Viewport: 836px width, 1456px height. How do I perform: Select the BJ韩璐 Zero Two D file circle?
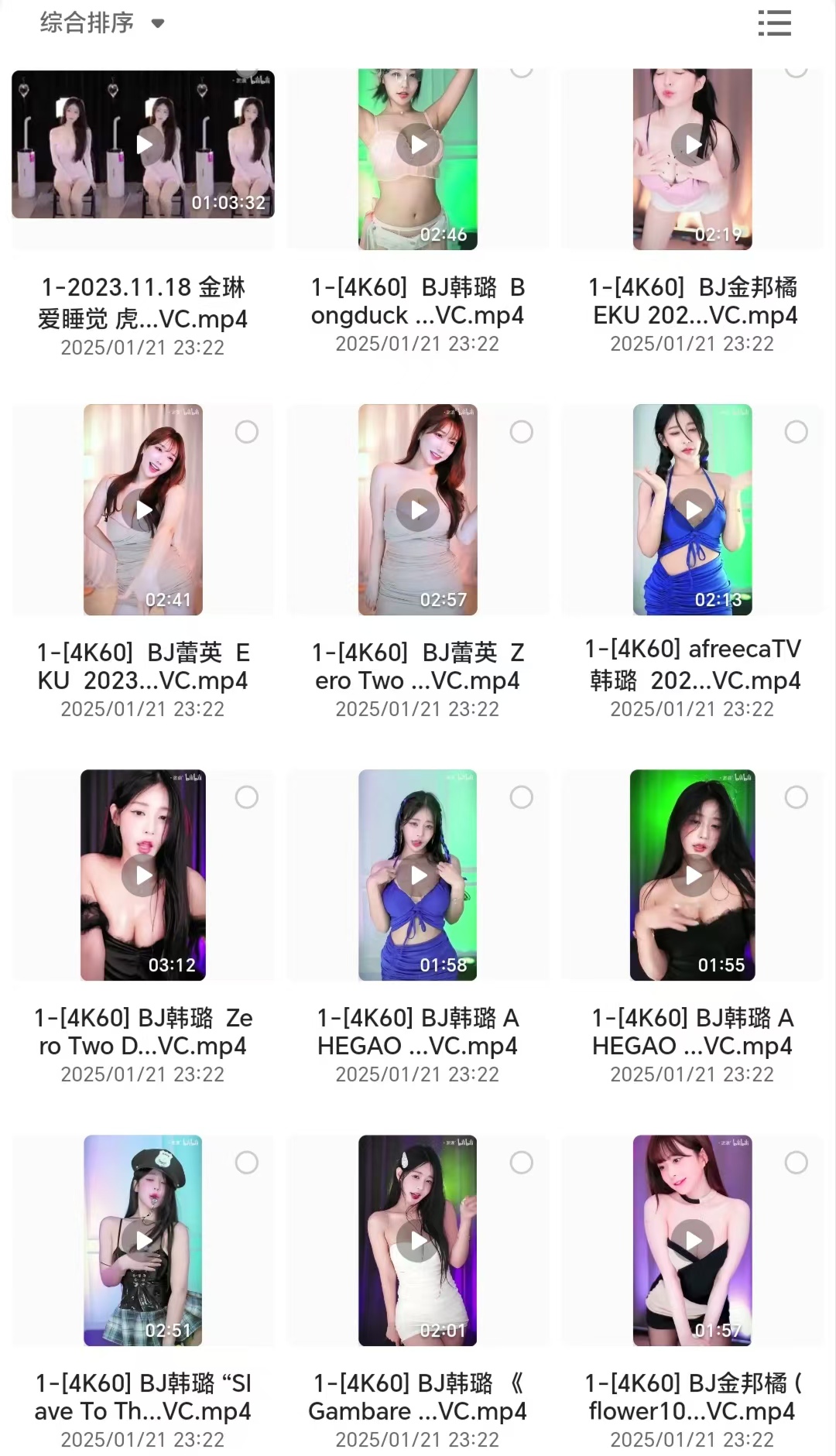pos(247,797)
